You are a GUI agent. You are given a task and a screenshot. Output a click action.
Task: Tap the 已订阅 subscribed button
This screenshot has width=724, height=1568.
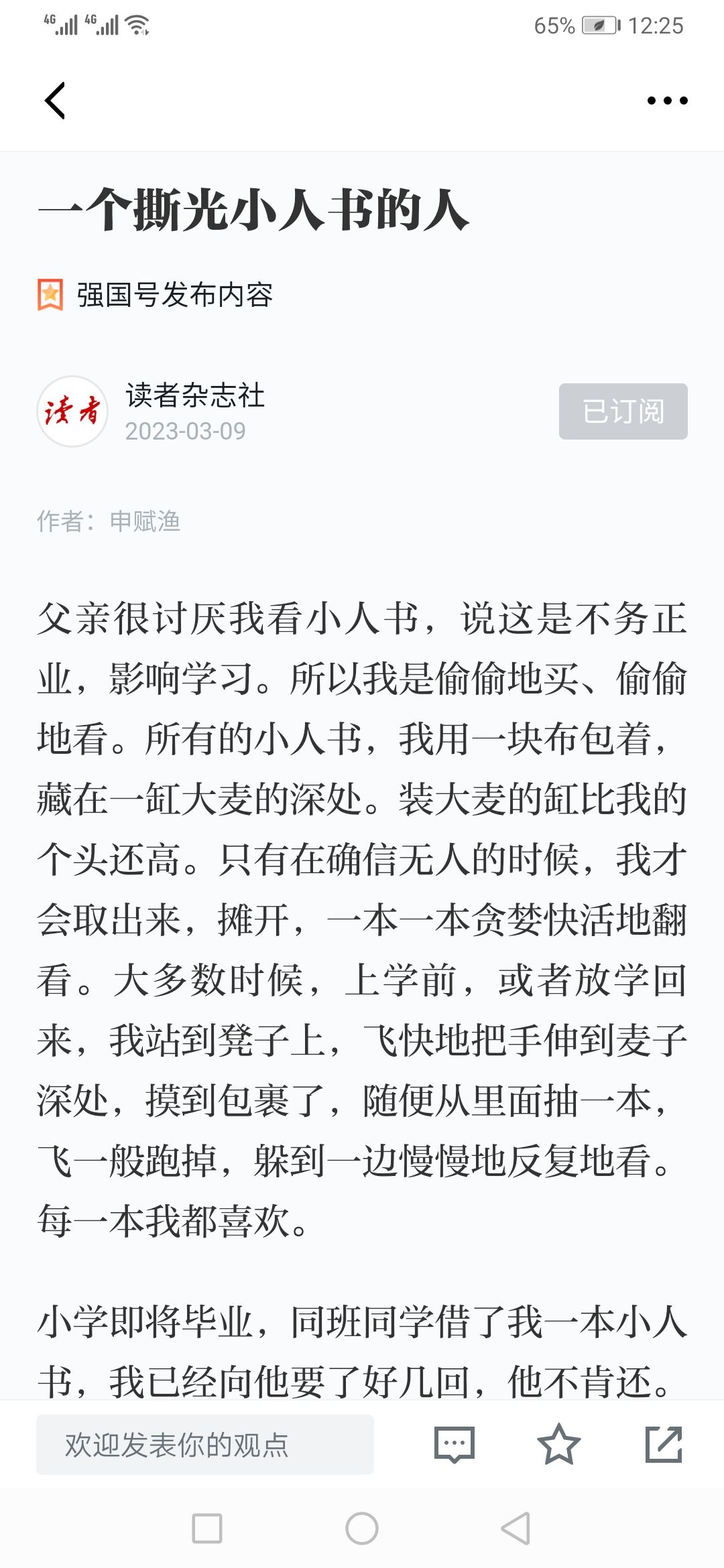tap(623, 411)
